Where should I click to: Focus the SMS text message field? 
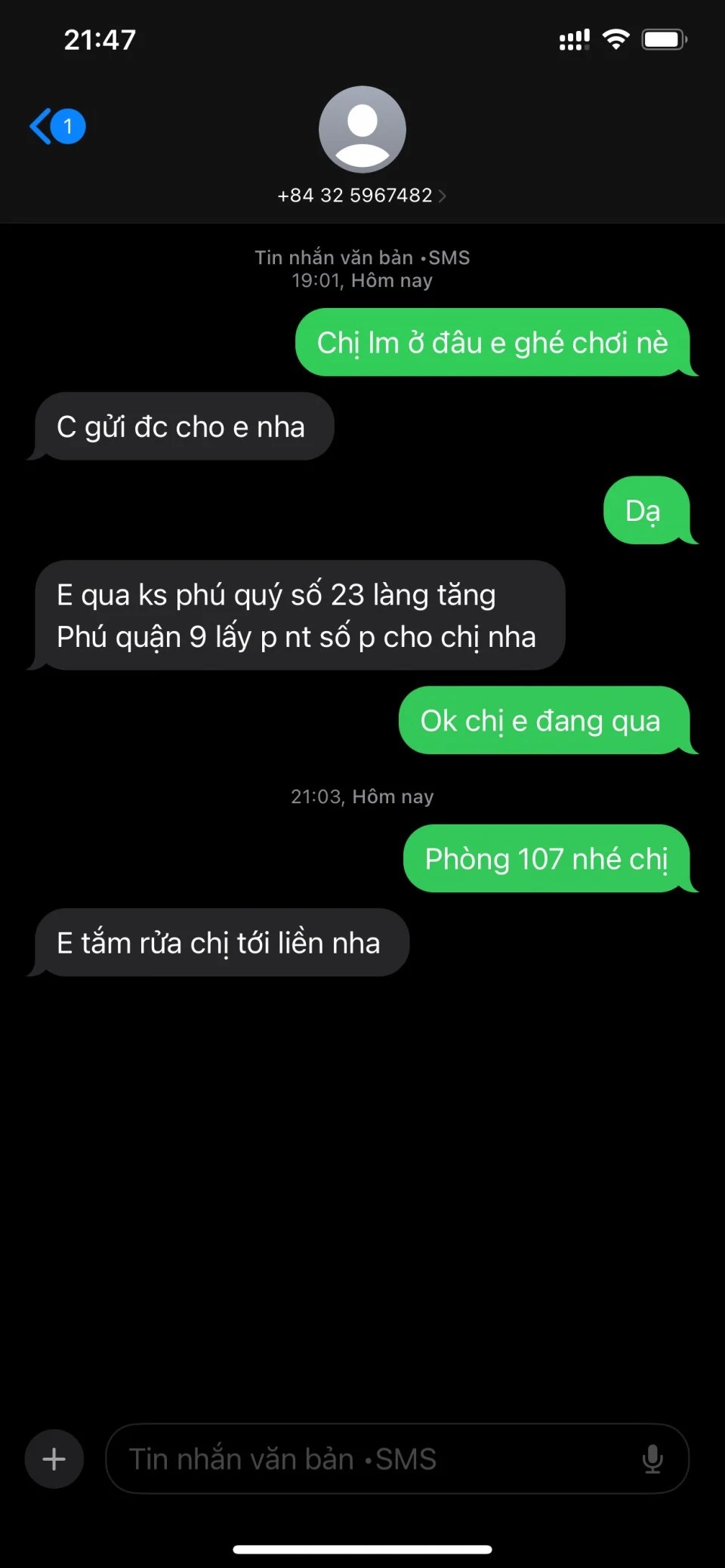[370, 1459]
